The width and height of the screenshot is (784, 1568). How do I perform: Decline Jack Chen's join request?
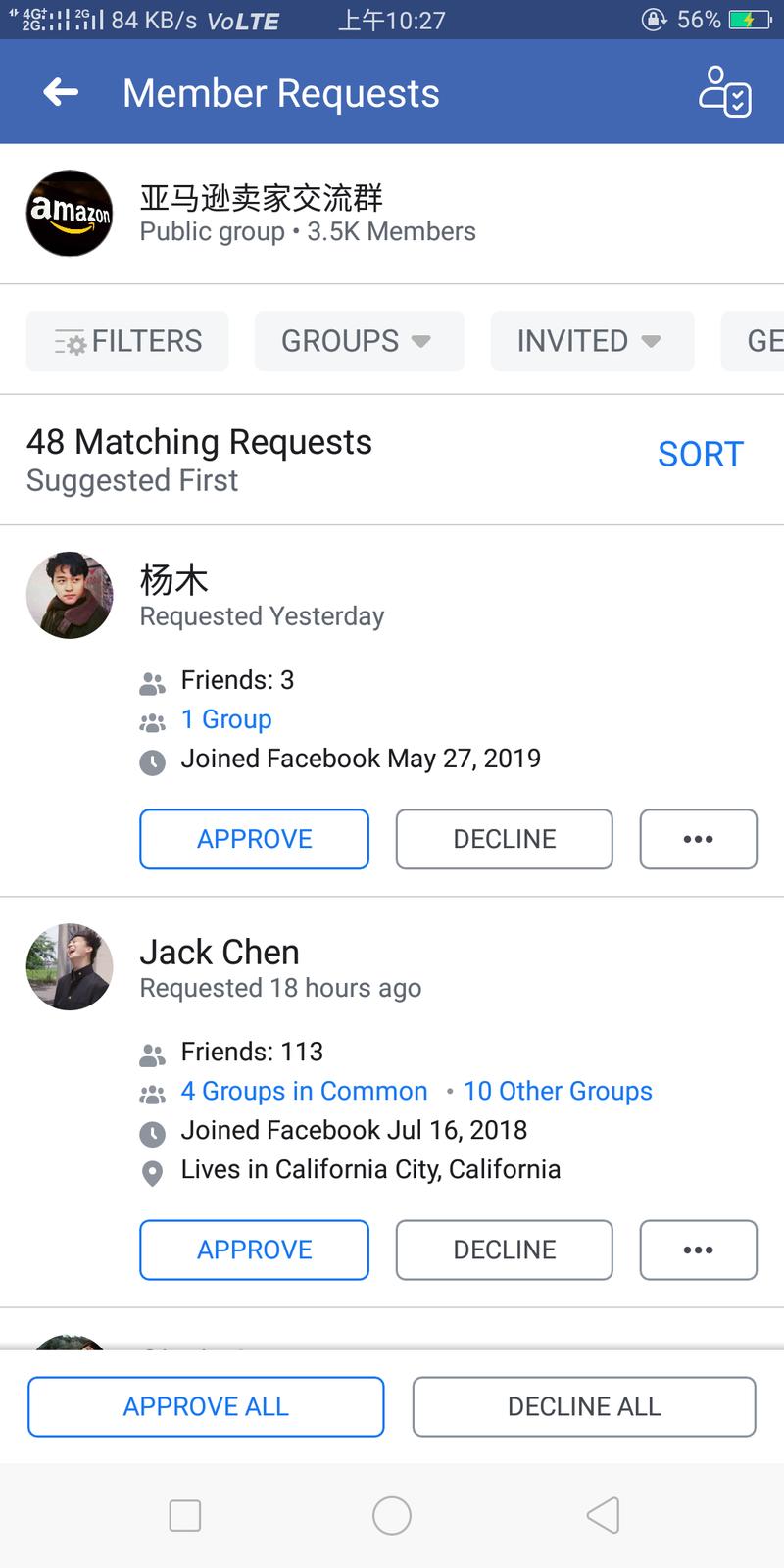504,1249
